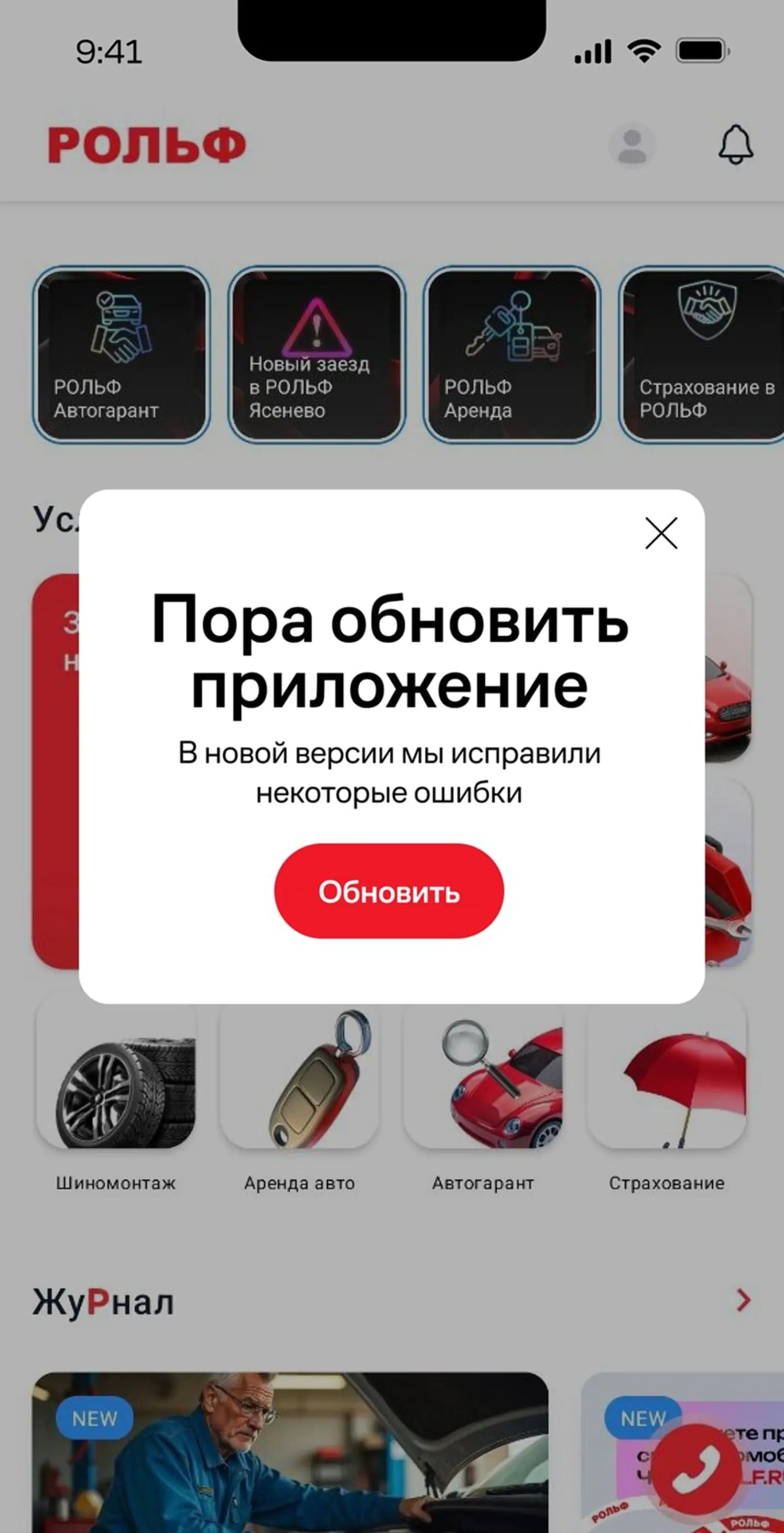Expand the ЖуРнал section arrow
This screenshot has height=1533, width=784.
(x=743, y=1300)
